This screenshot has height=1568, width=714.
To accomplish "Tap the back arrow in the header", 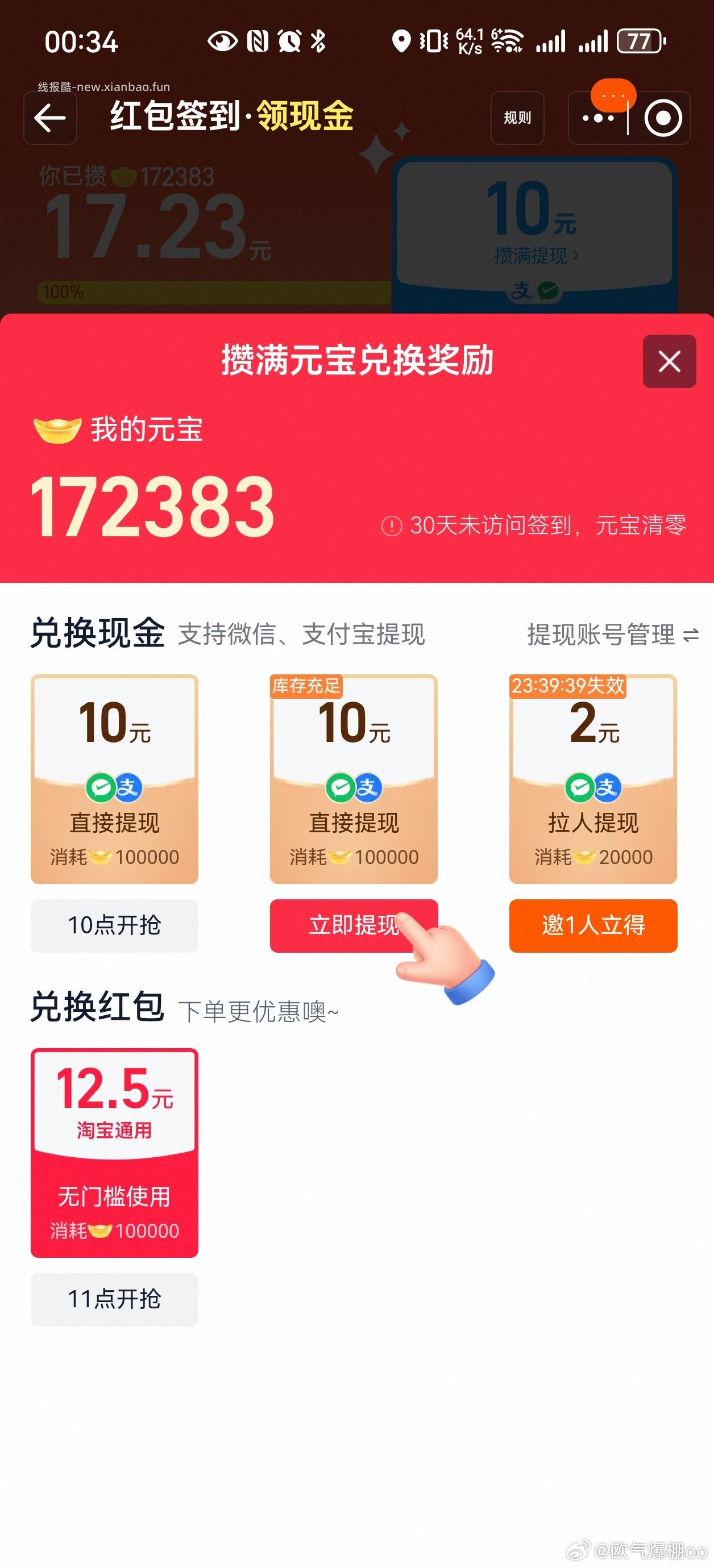I will (x=50, y=118).
